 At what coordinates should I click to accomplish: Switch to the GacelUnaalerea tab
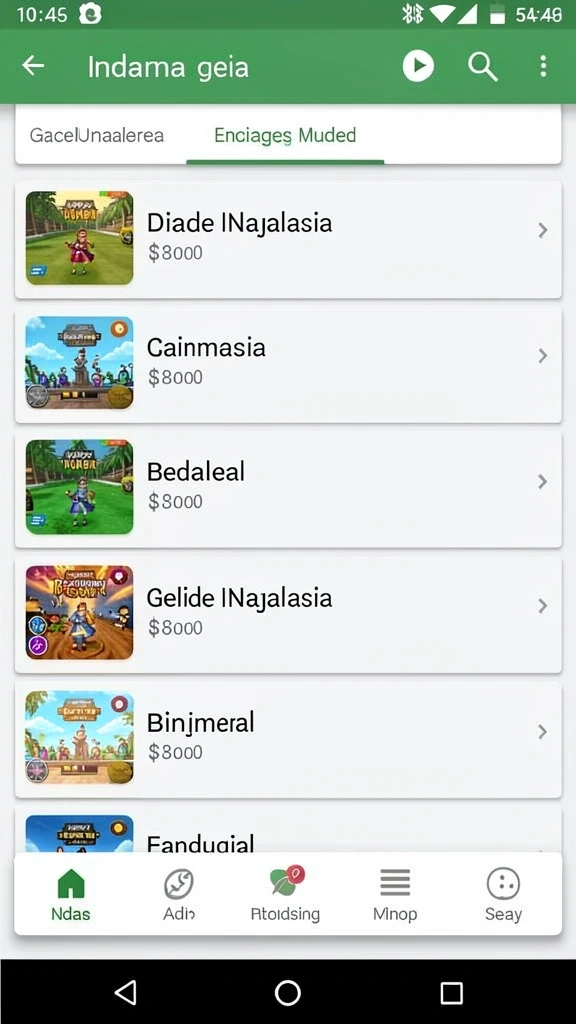click(97, 135)
